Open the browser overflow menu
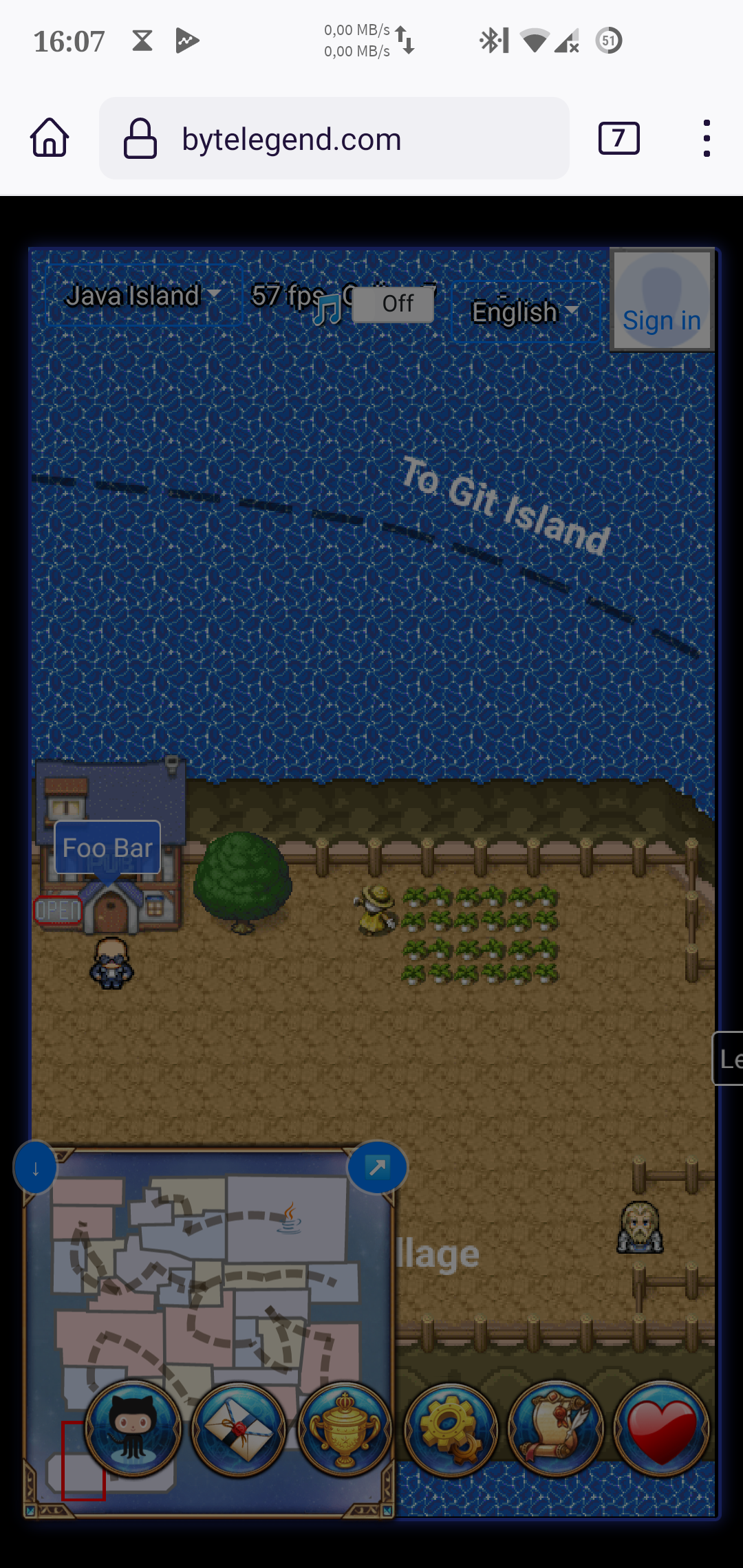This screenshot has width=743, height=1568. (x=707, y=138)
